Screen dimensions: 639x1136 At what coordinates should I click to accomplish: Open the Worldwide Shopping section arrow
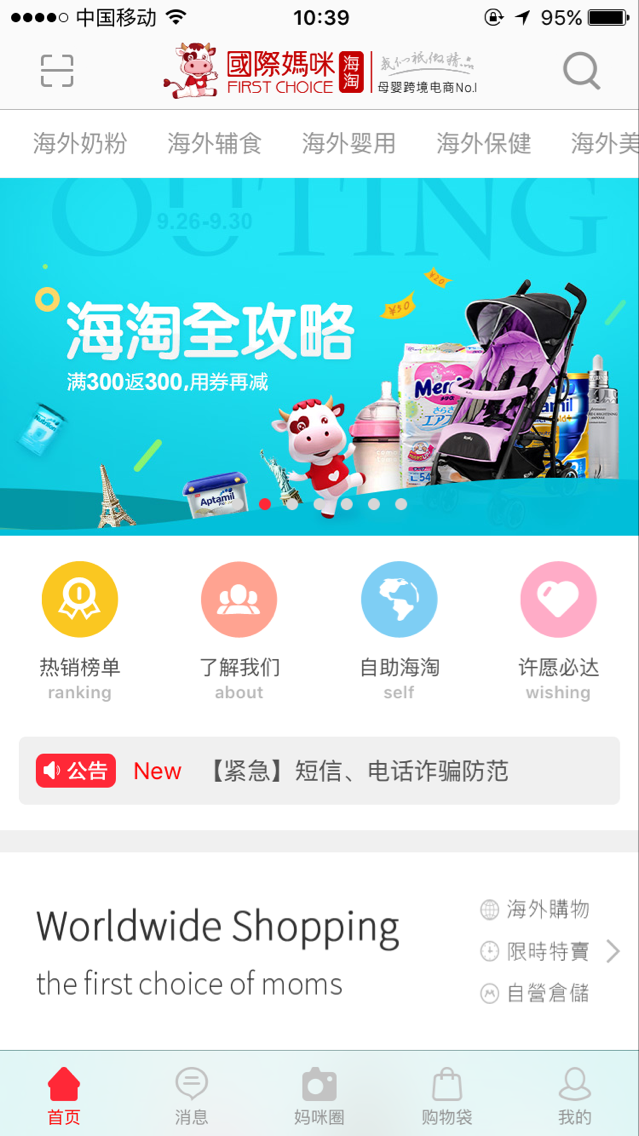[612, 951]
